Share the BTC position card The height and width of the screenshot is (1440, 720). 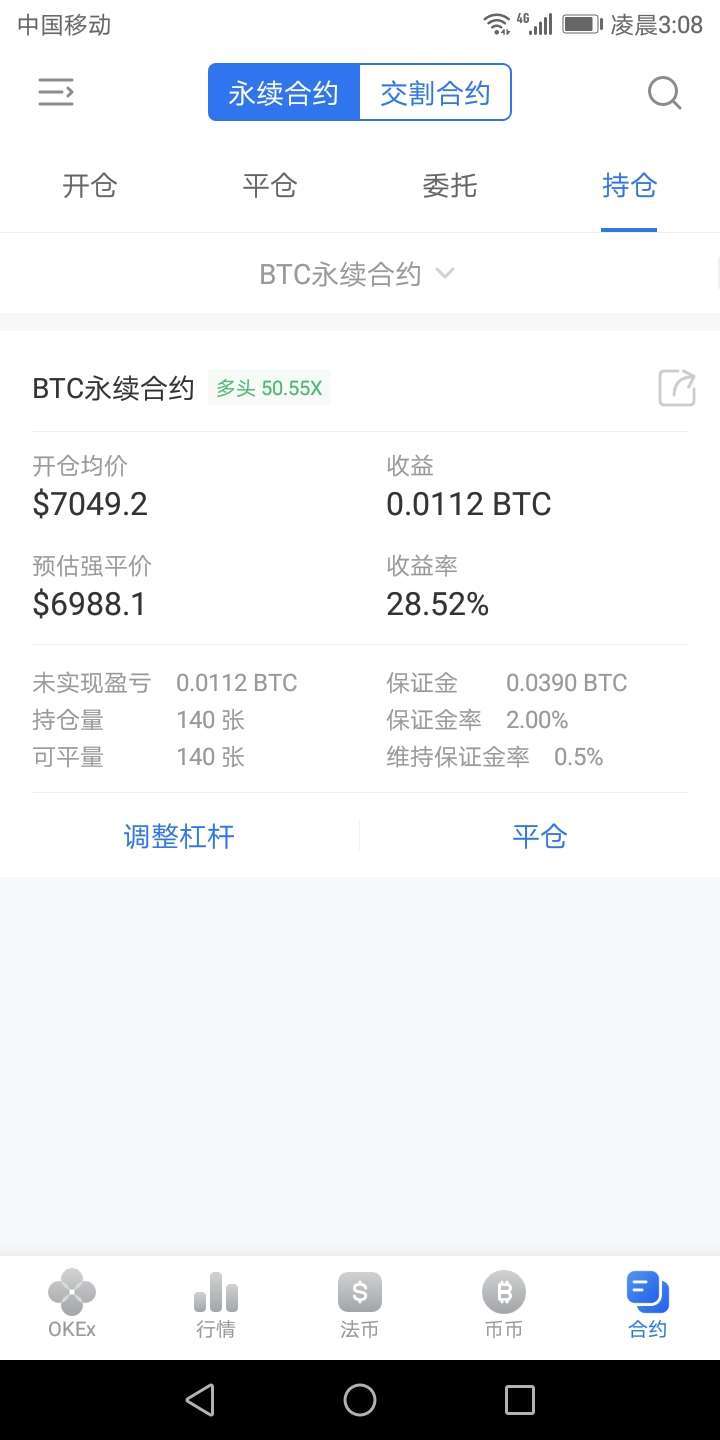tap(677, 388)
